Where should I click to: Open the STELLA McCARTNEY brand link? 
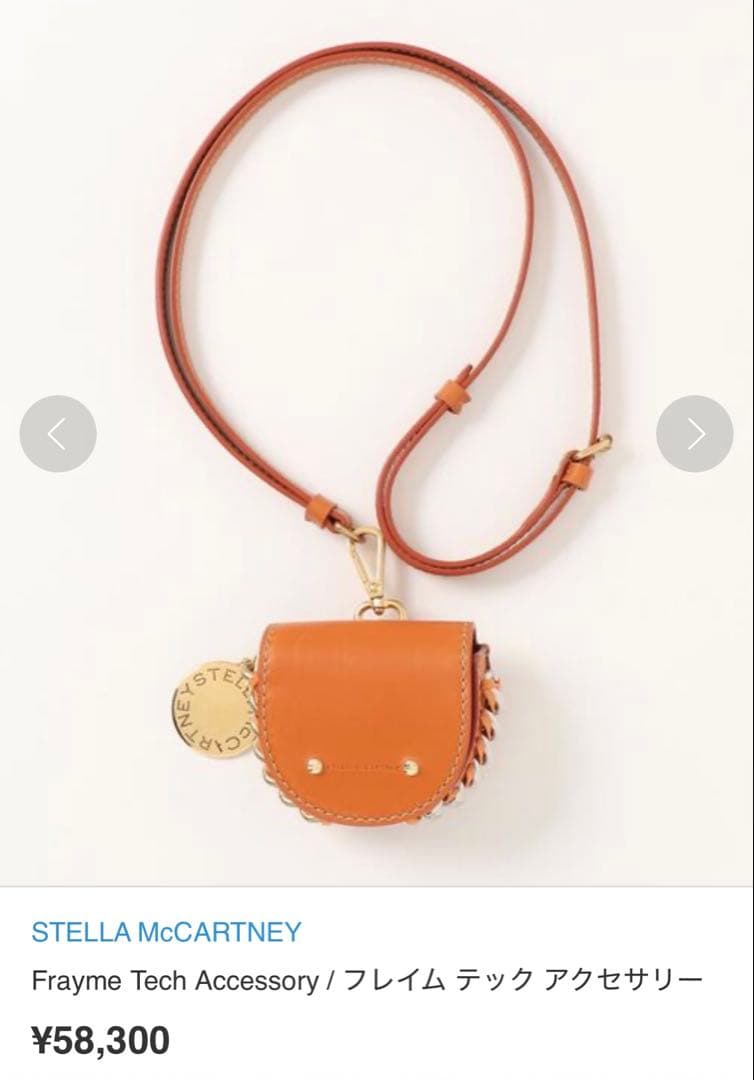pyautogui.click(x=166, y=932)
